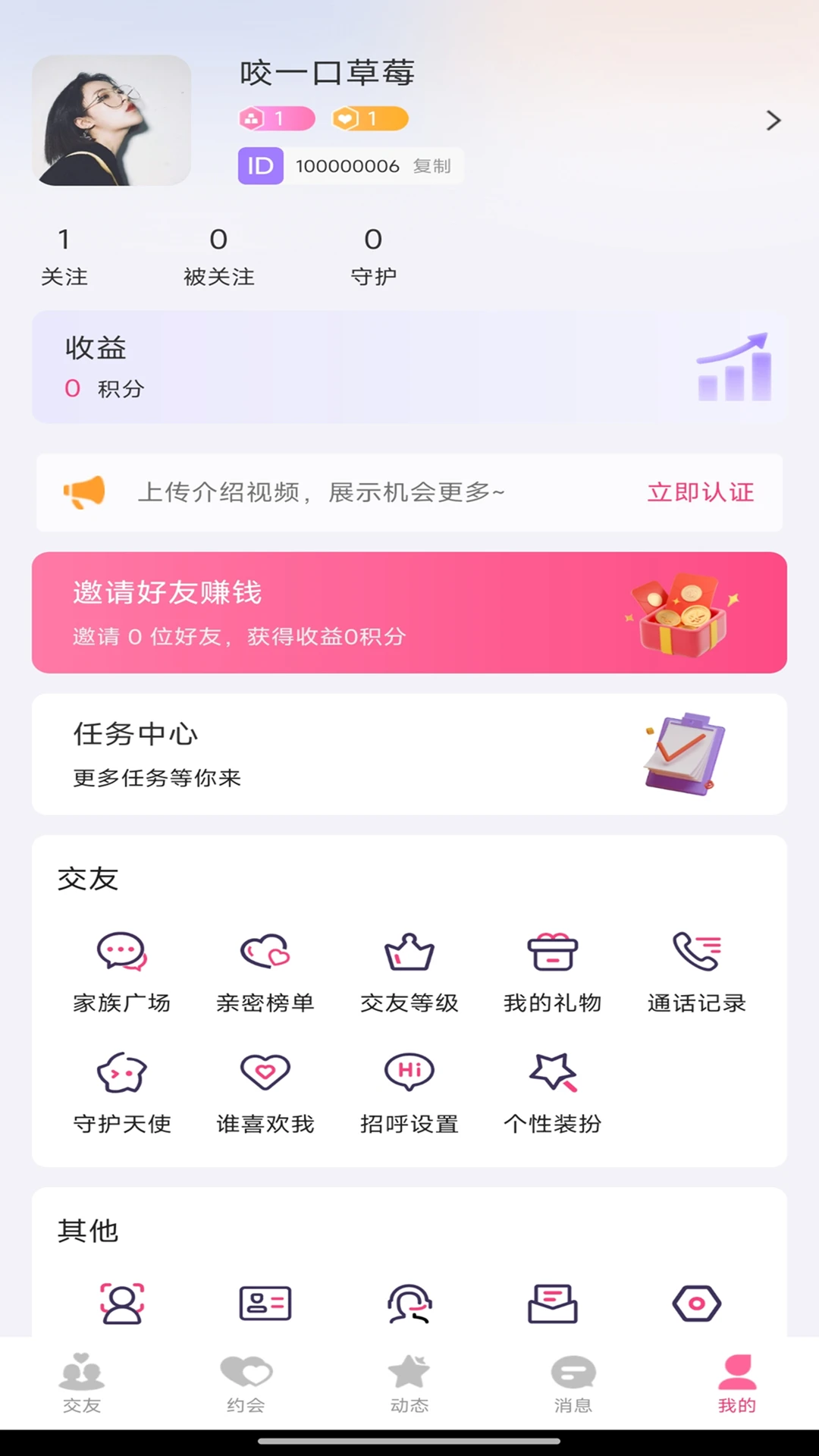
Task: Switch to the 交友 tab
Action: tap(82, 1383)
